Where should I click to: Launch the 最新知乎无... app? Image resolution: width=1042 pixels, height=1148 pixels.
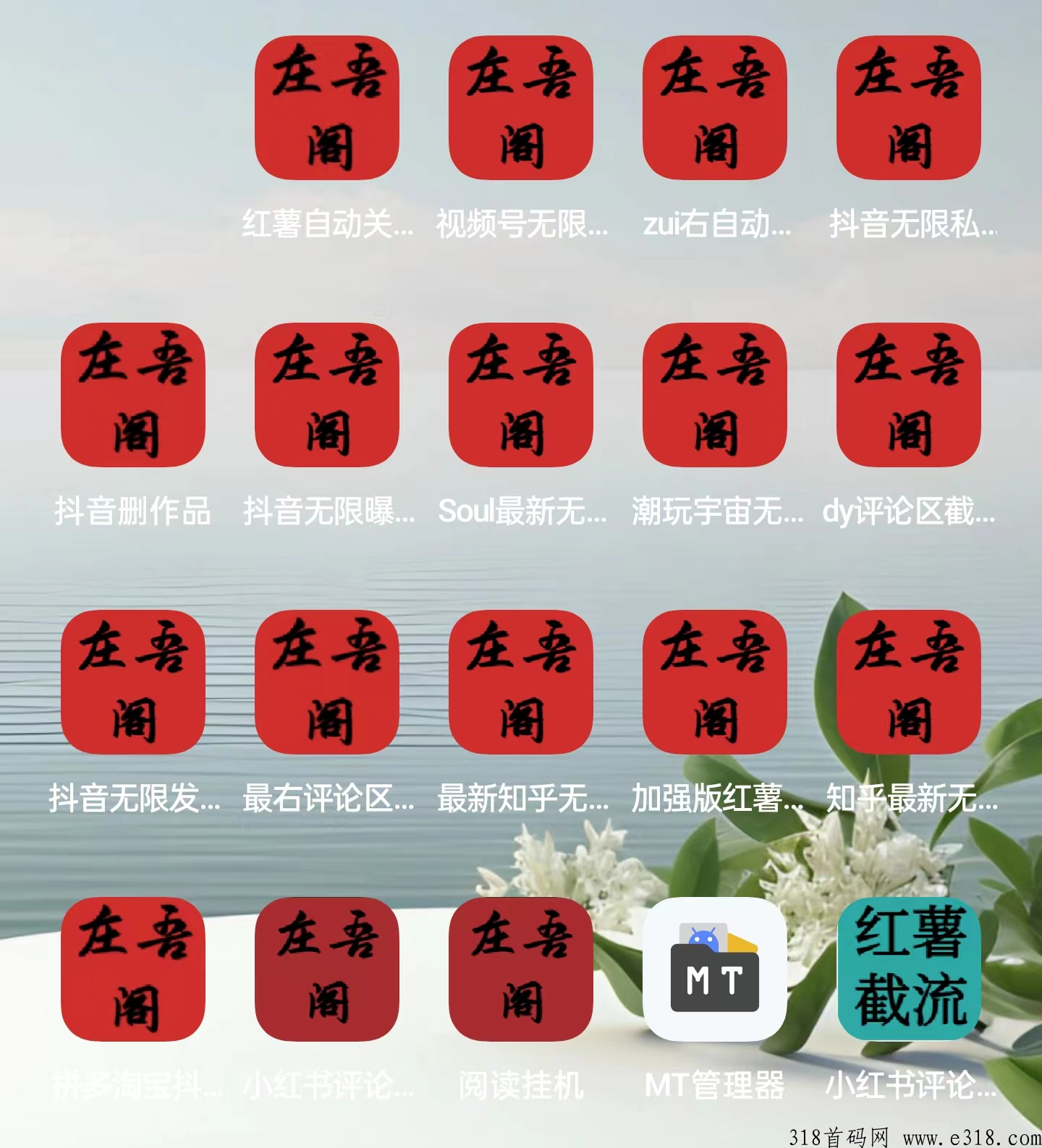coord(521,682)
